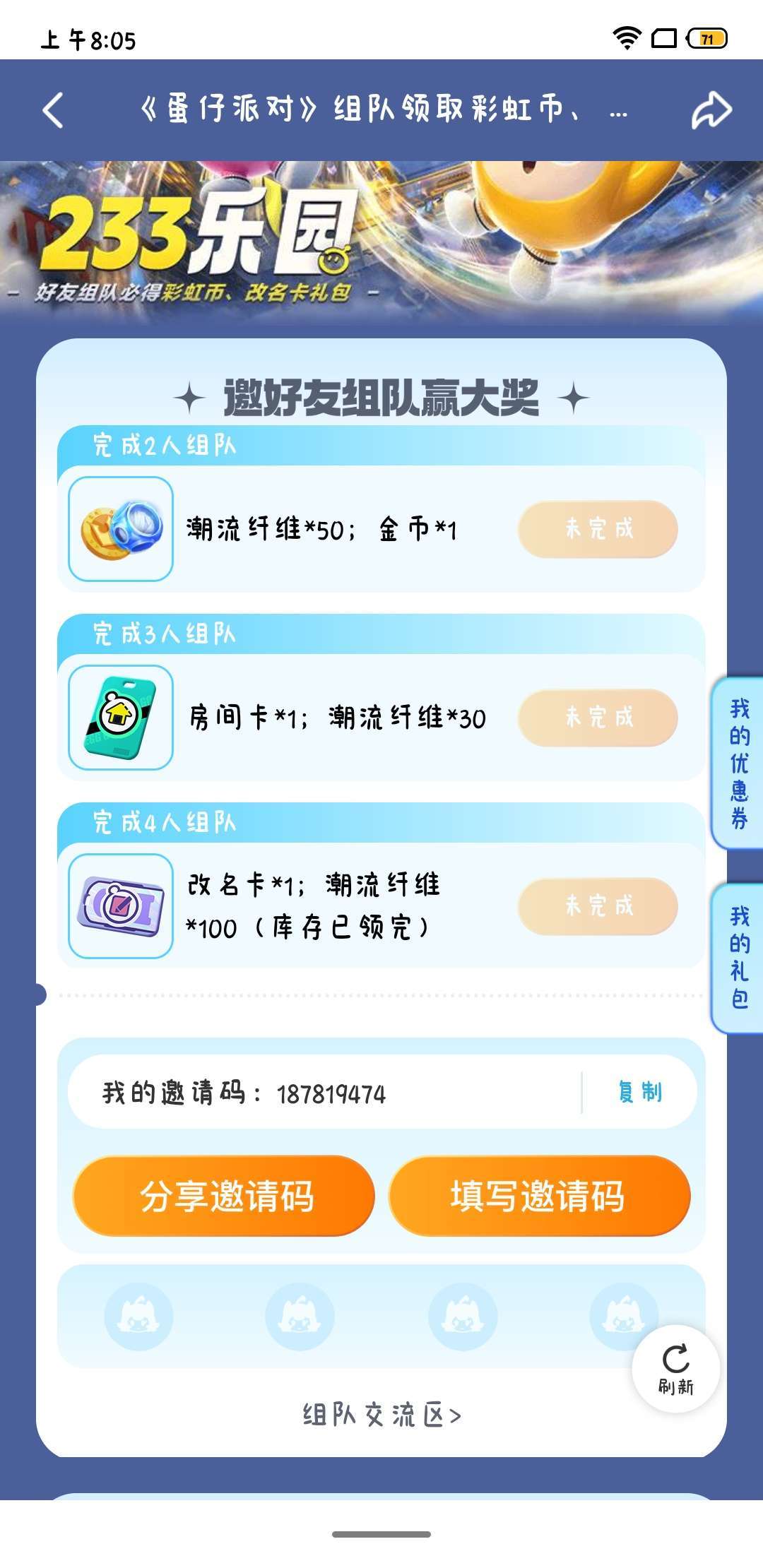Tap 分享邀请码 to share invite code

click(224, 1196)
